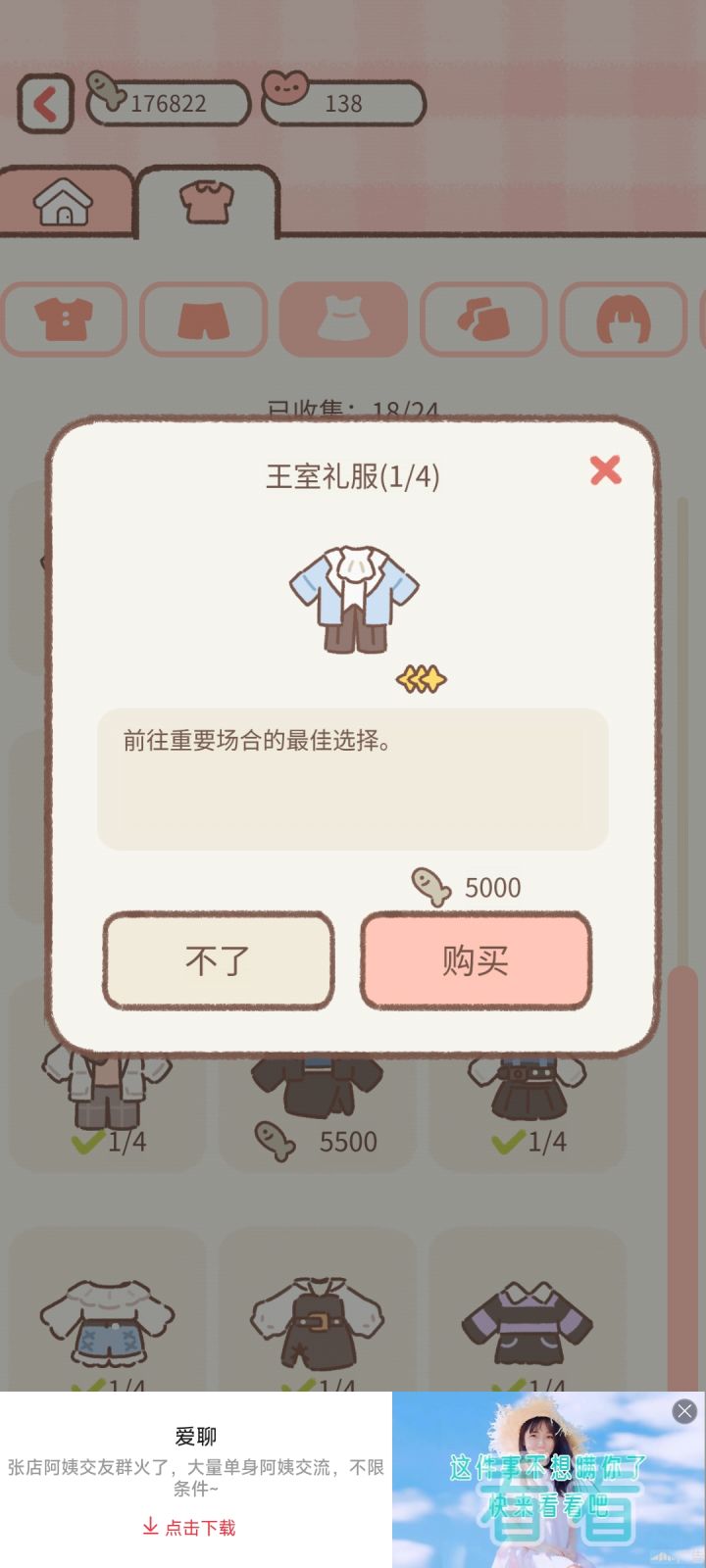Image resolution: width=706 pixels, height=1568 pixels.
Task: Select the hairstyle category icon
Action: [625, 318]
